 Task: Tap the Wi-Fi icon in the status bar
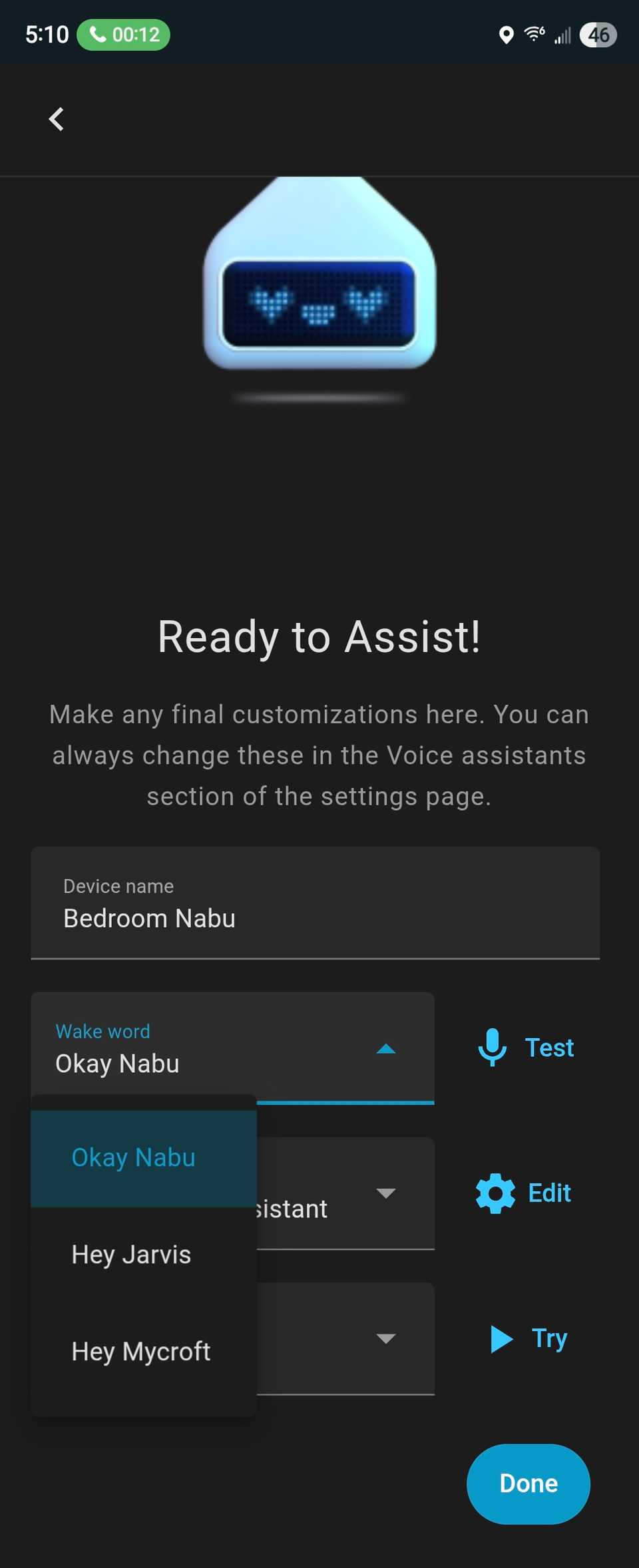pyautogui.click(x=534, y=35)
